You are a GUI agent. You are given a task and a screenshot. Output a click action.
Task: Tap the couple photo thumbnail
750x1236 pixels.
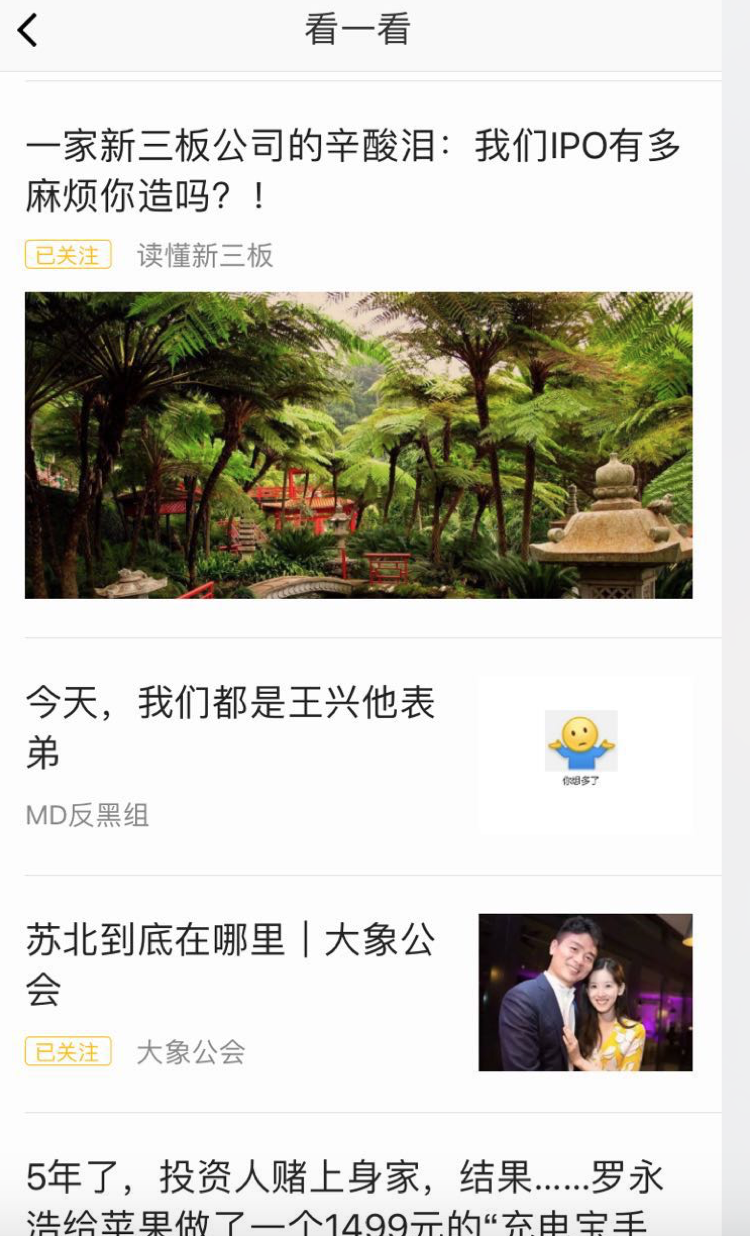[x=585, y=992]
